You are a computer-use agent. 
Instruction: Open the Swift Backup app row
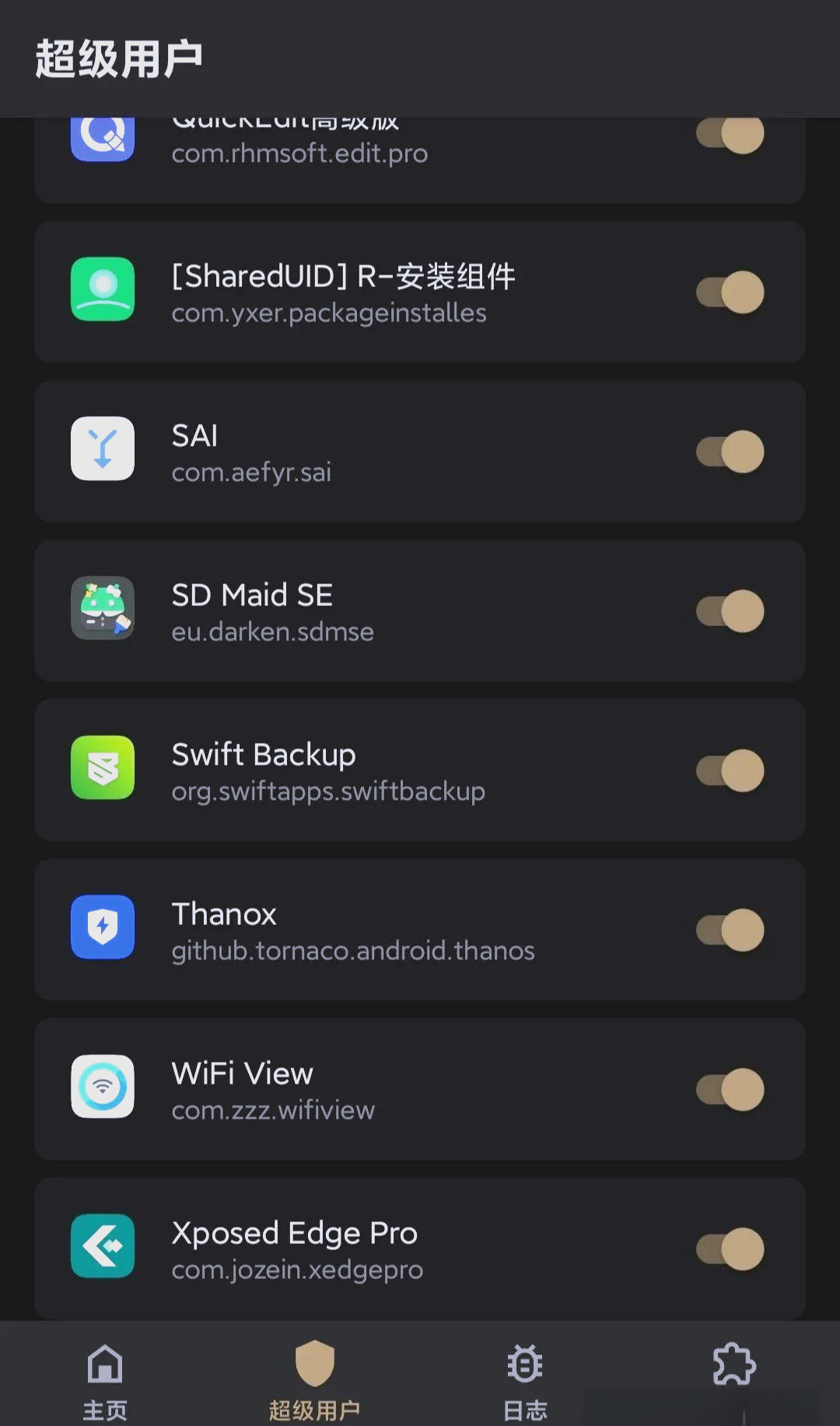[350, 771]
